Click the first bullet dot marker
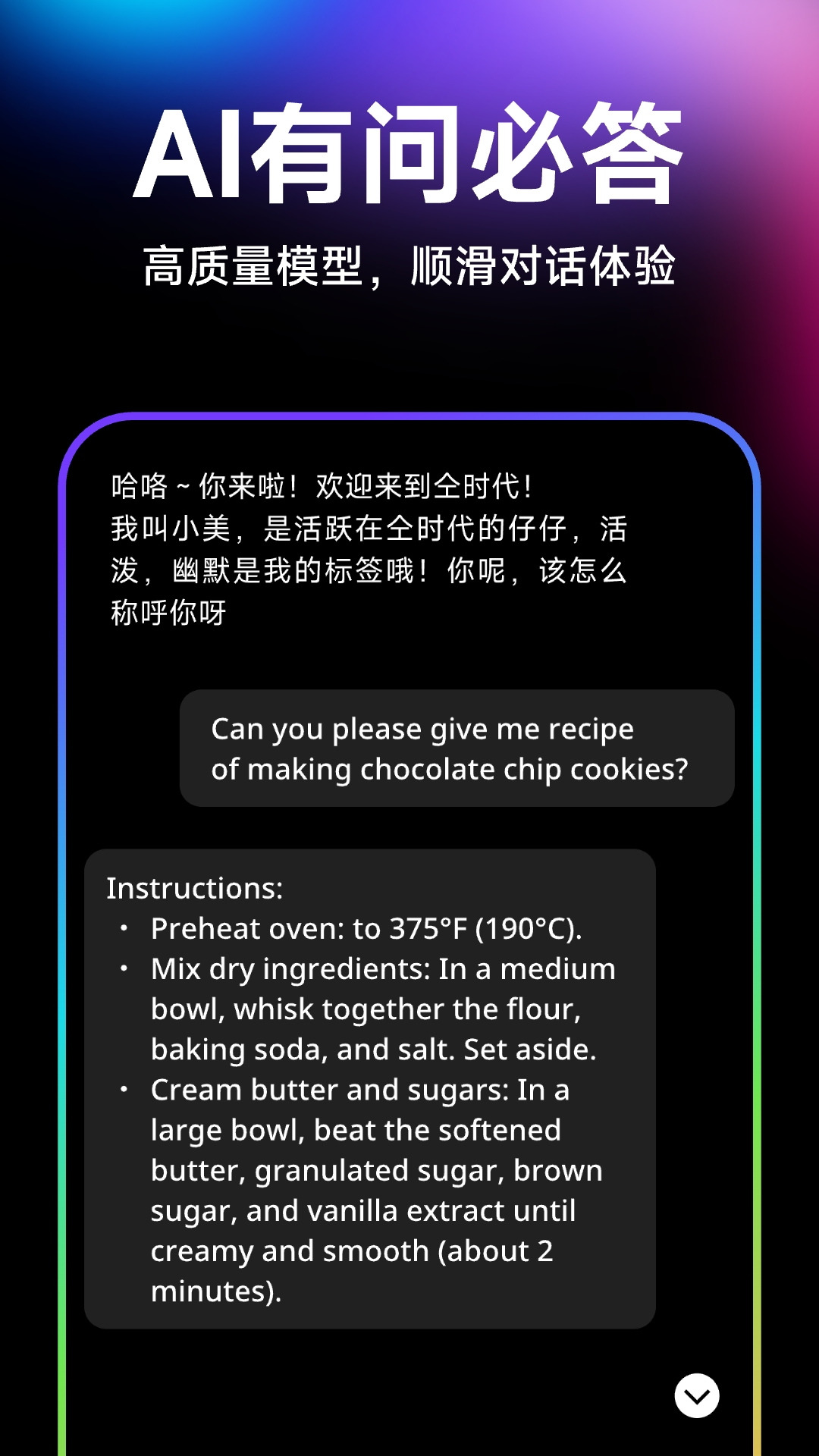Viewport: 819px width, 1456px height. (x=124, y=927)
